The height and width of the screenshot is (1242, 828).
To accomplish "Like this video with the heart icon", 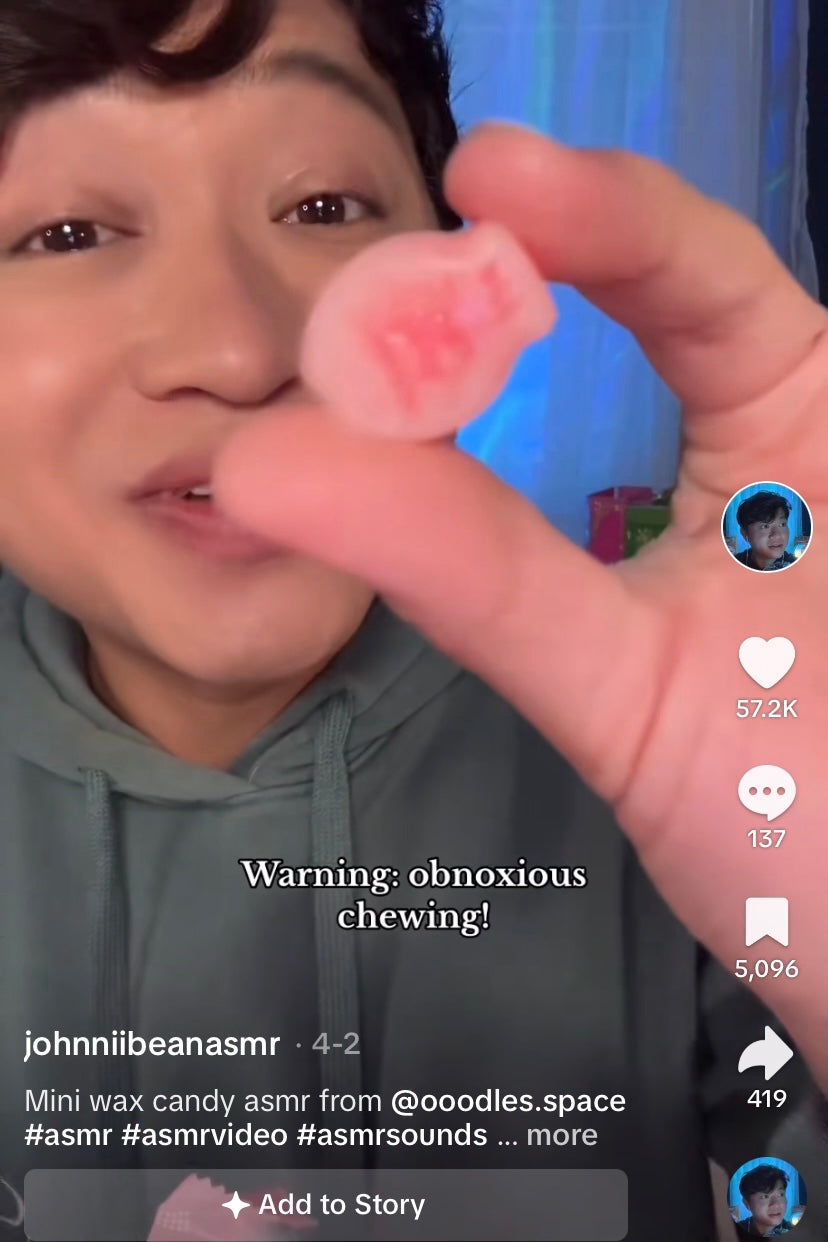I will pos(766,663).
